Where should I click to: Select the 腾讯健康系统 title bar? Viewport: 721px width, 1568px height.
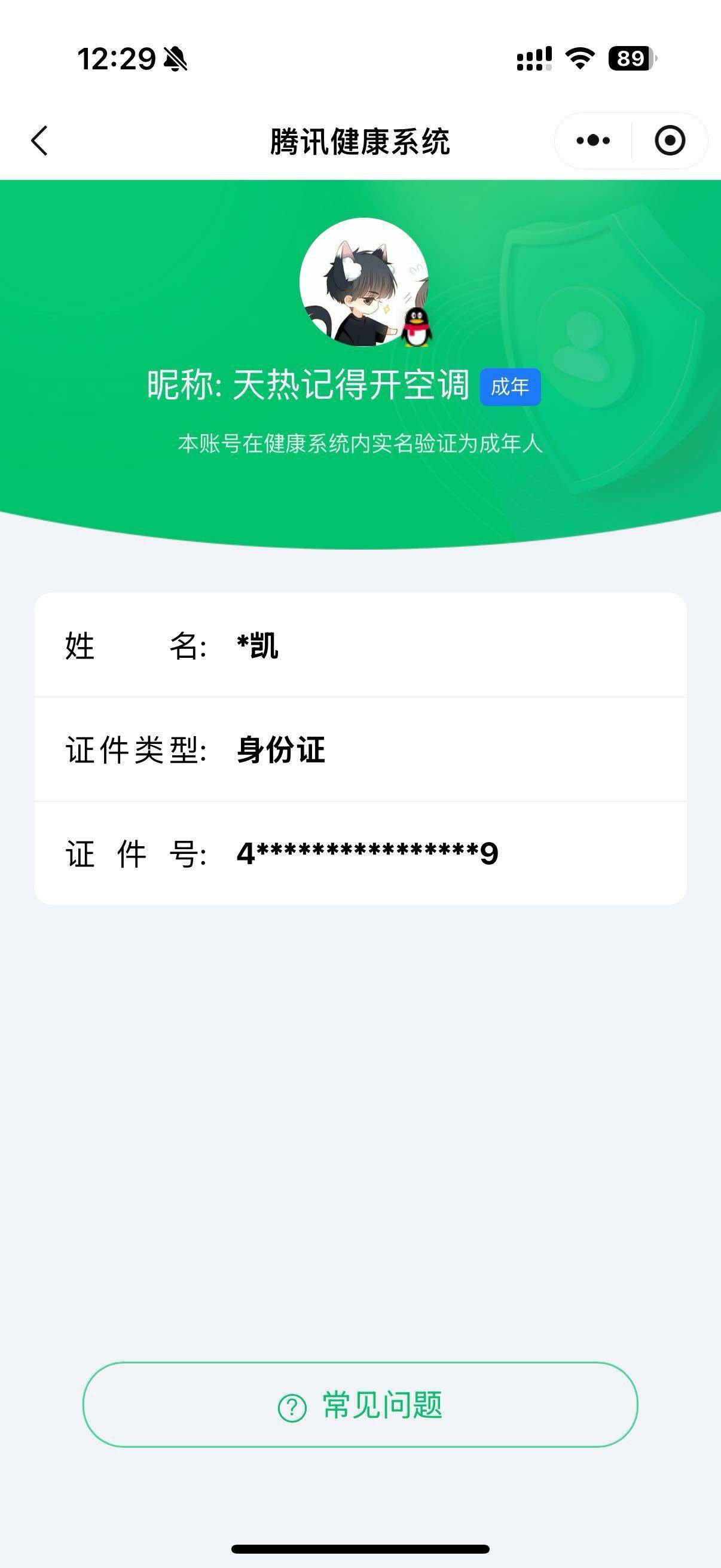click(360, 140)
